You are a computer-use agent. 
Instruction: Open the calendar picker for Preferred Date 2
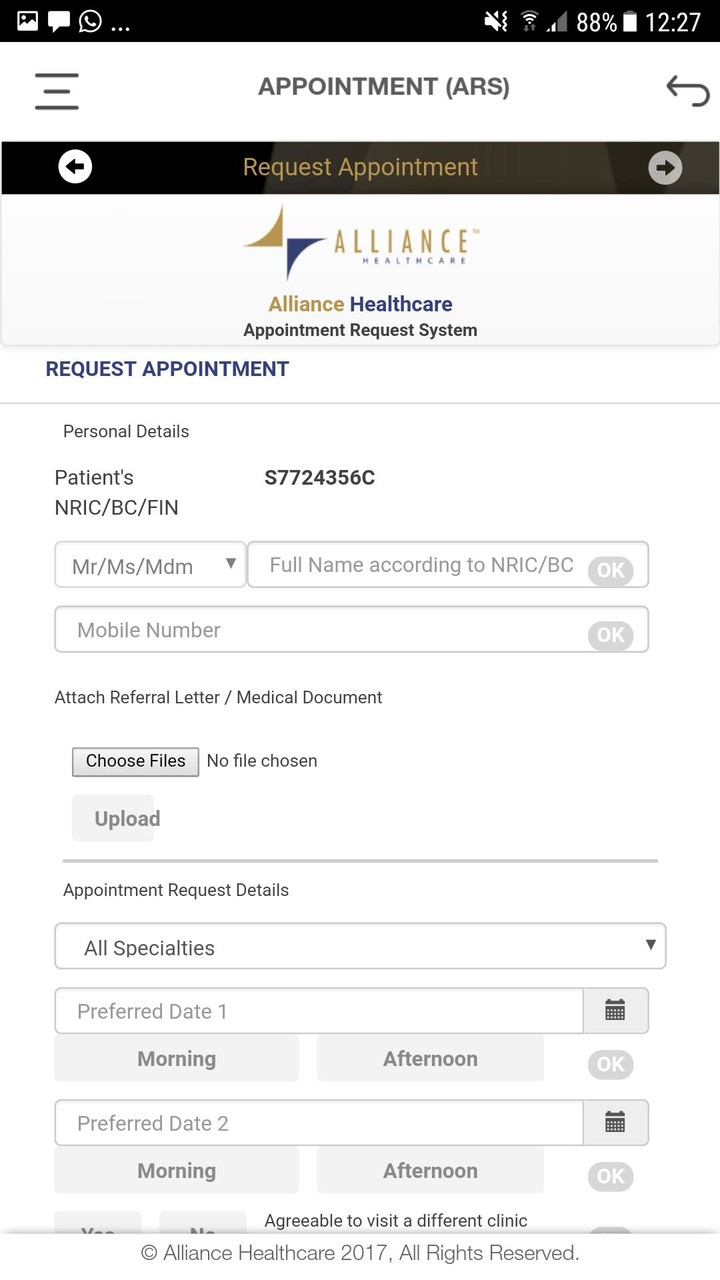tap(615, 1123)
